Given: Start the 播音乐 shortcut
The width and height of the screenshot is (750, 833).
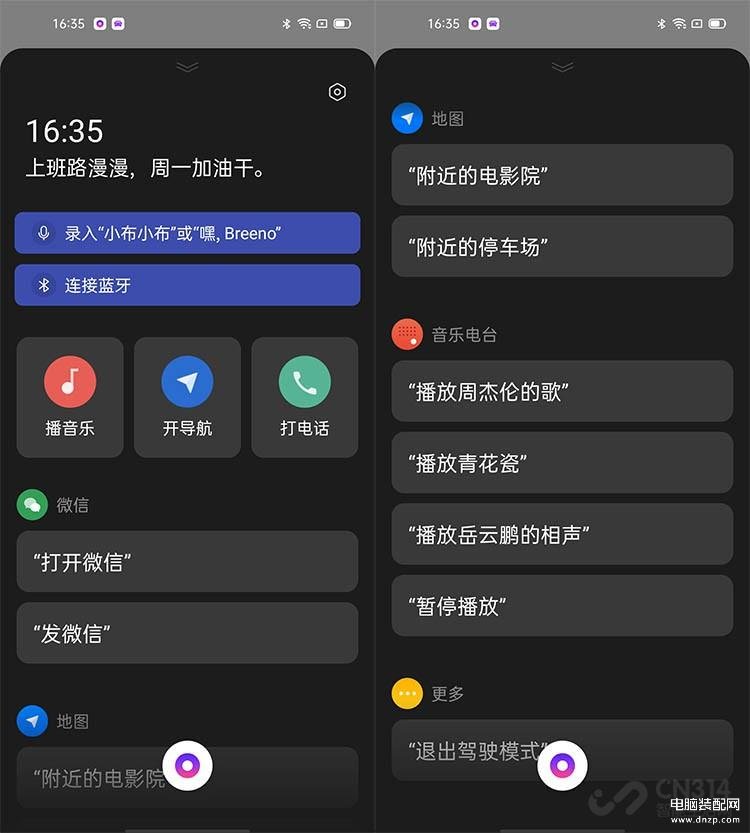Looking at the screenshot, I should [x=70, y=397].
